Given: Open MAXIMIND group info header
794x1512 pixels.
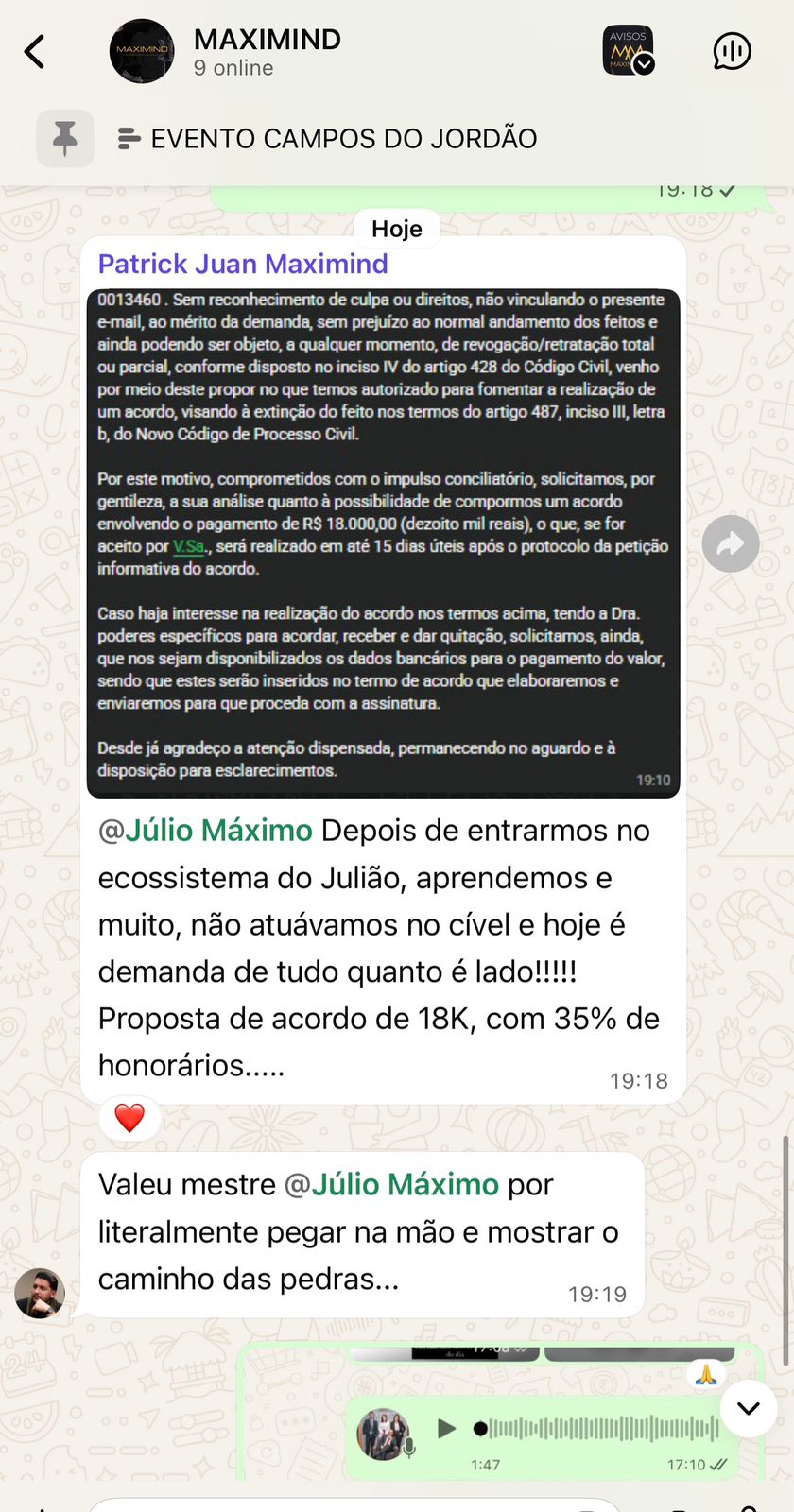Looking at the screenshot, I should click(x=267, y=52).
